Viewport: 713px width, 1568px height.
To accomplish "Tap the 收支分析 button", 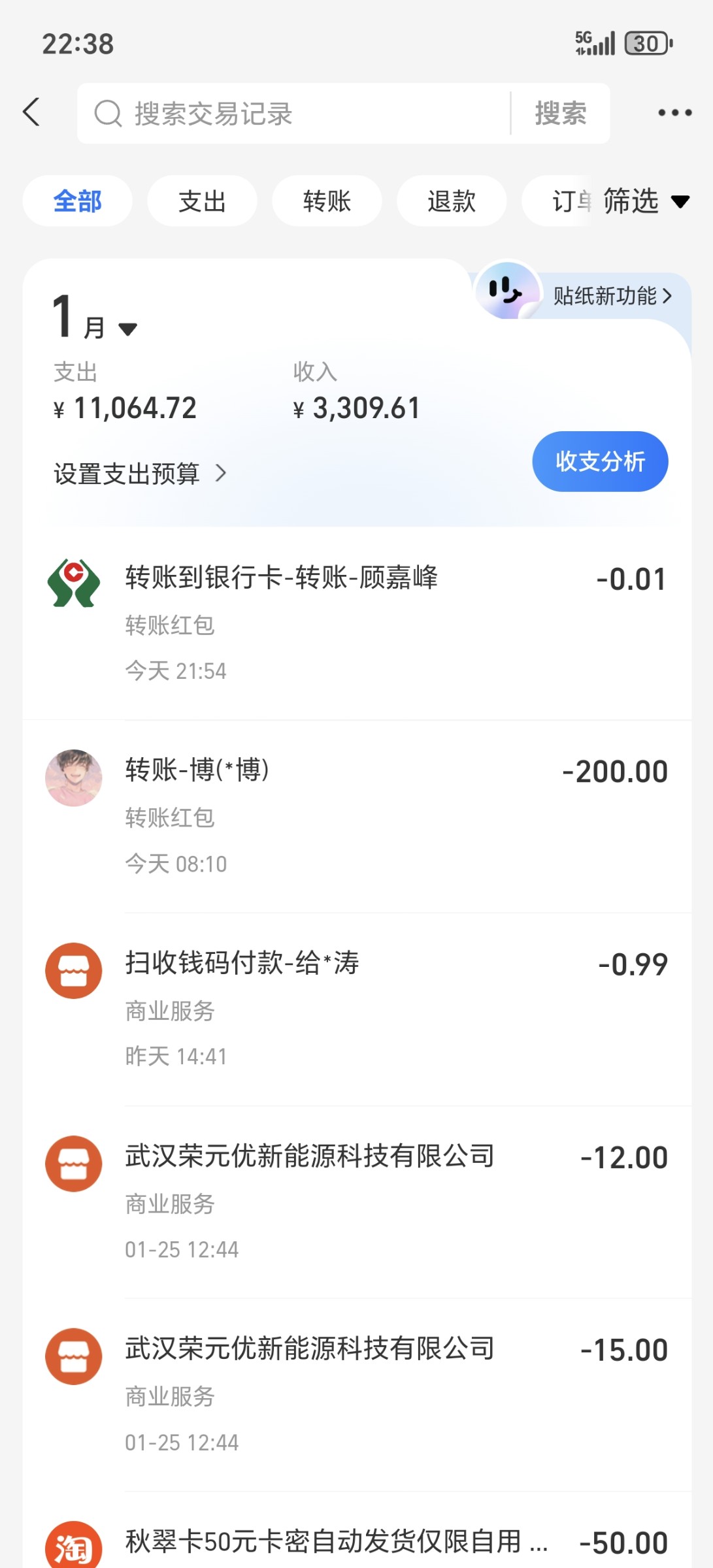I will pyautogui.click(x=600, y=461).
